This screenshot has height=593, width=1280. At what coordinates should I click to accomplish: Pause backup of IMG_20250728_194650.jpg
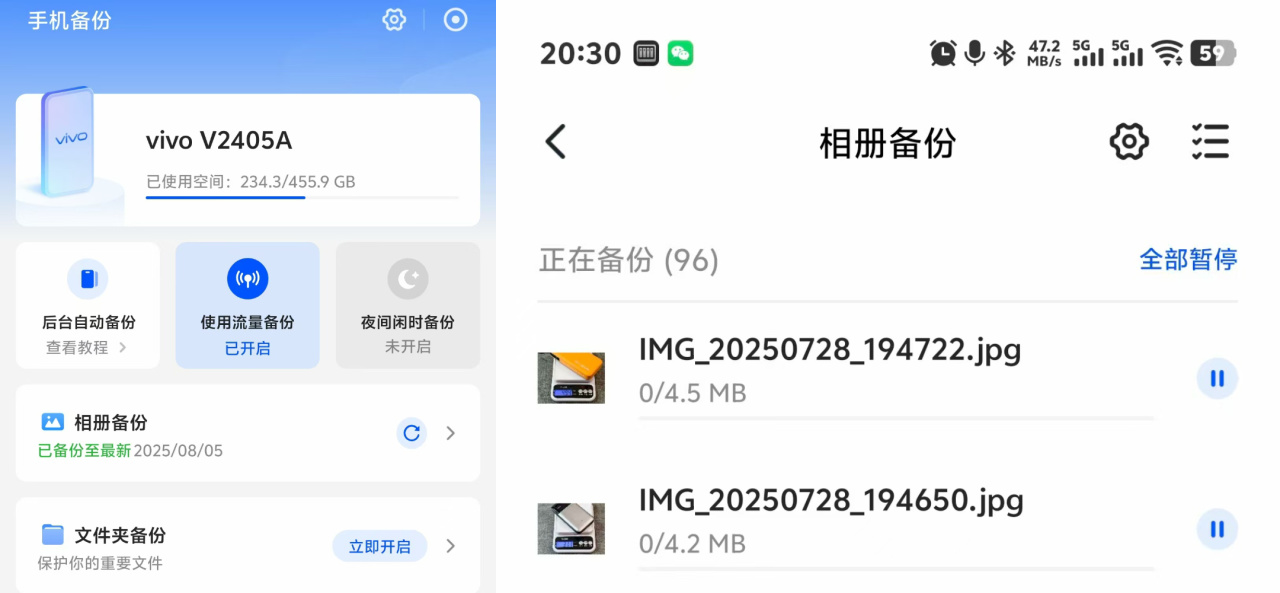click(x=1217, y=529)
